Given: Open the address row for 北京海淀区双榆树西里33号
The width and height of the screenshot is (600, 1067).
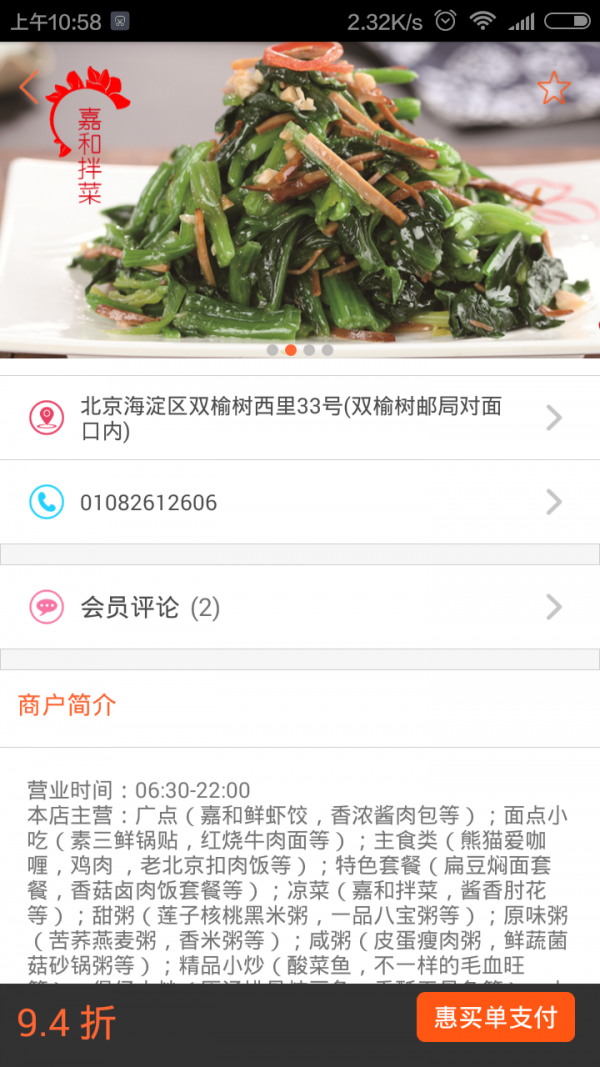Looking at the screenshot, I should [300, 418].
